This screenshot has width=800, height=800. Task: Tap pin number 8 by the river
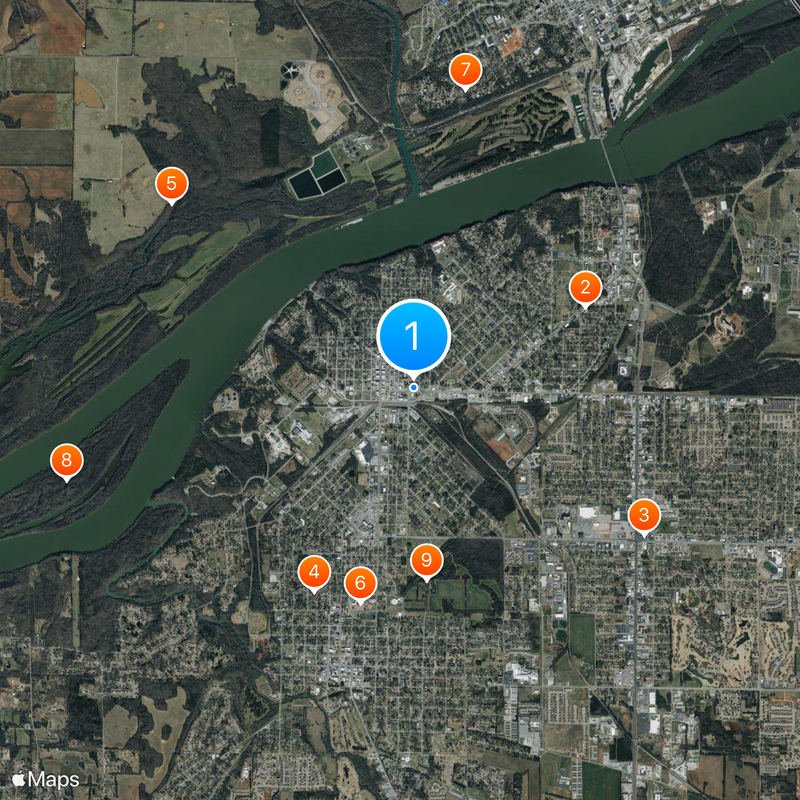point(67,460)
